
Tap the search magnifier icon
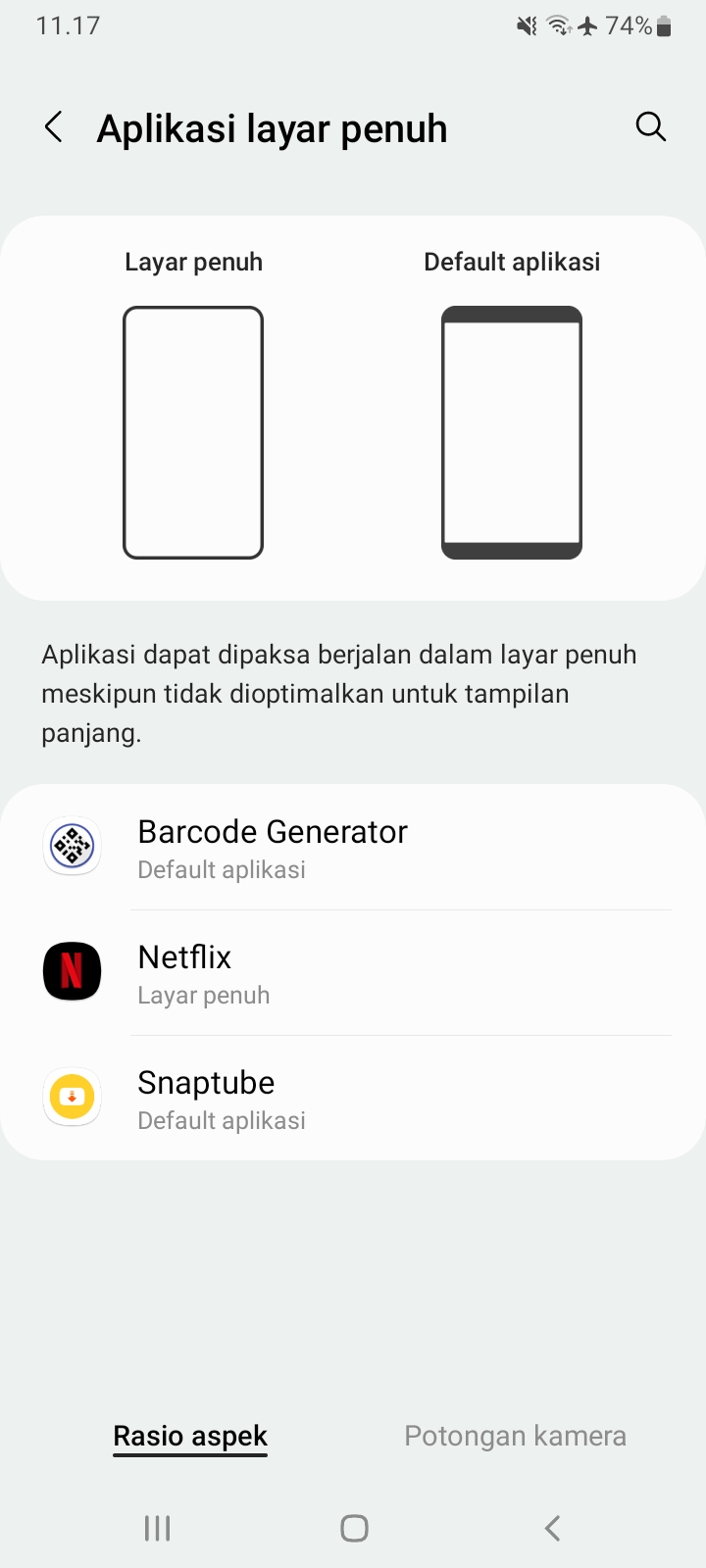point(650,126)
